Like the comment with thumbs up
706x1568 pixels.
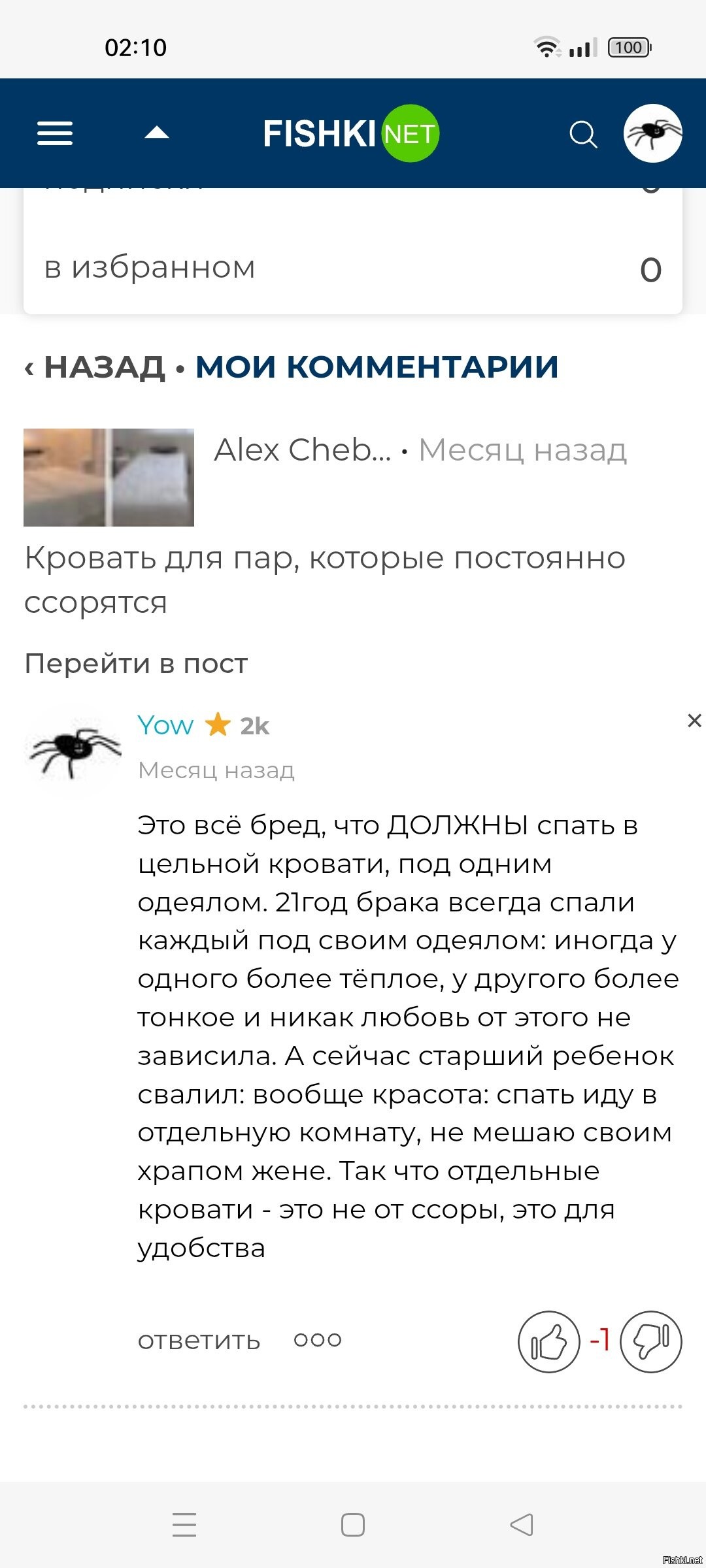point(548,1341)
